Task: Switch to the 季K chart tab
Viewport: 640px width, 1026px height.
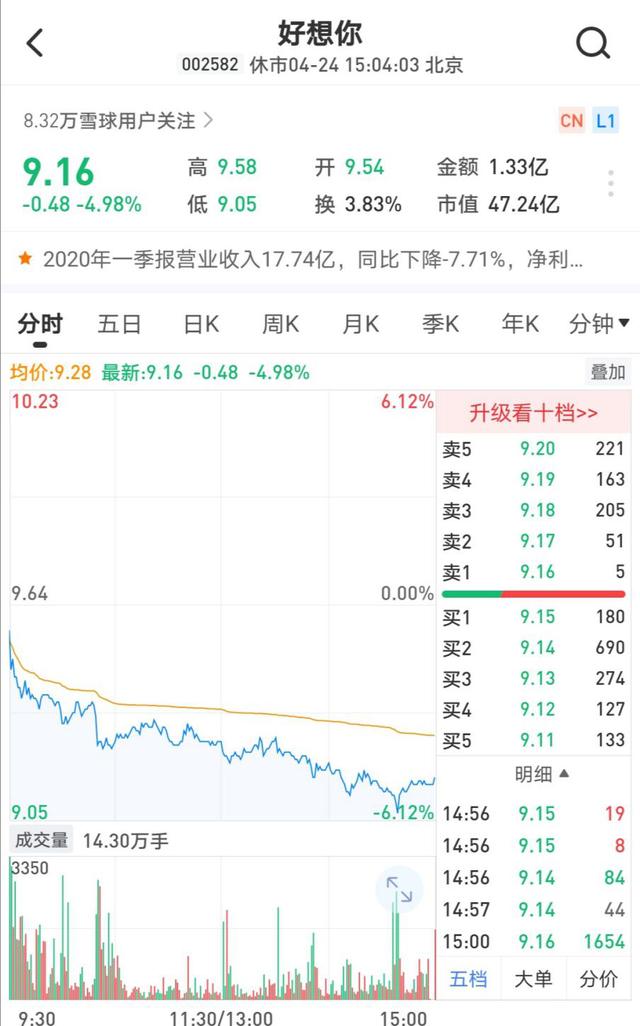Action: coord(440,324)
